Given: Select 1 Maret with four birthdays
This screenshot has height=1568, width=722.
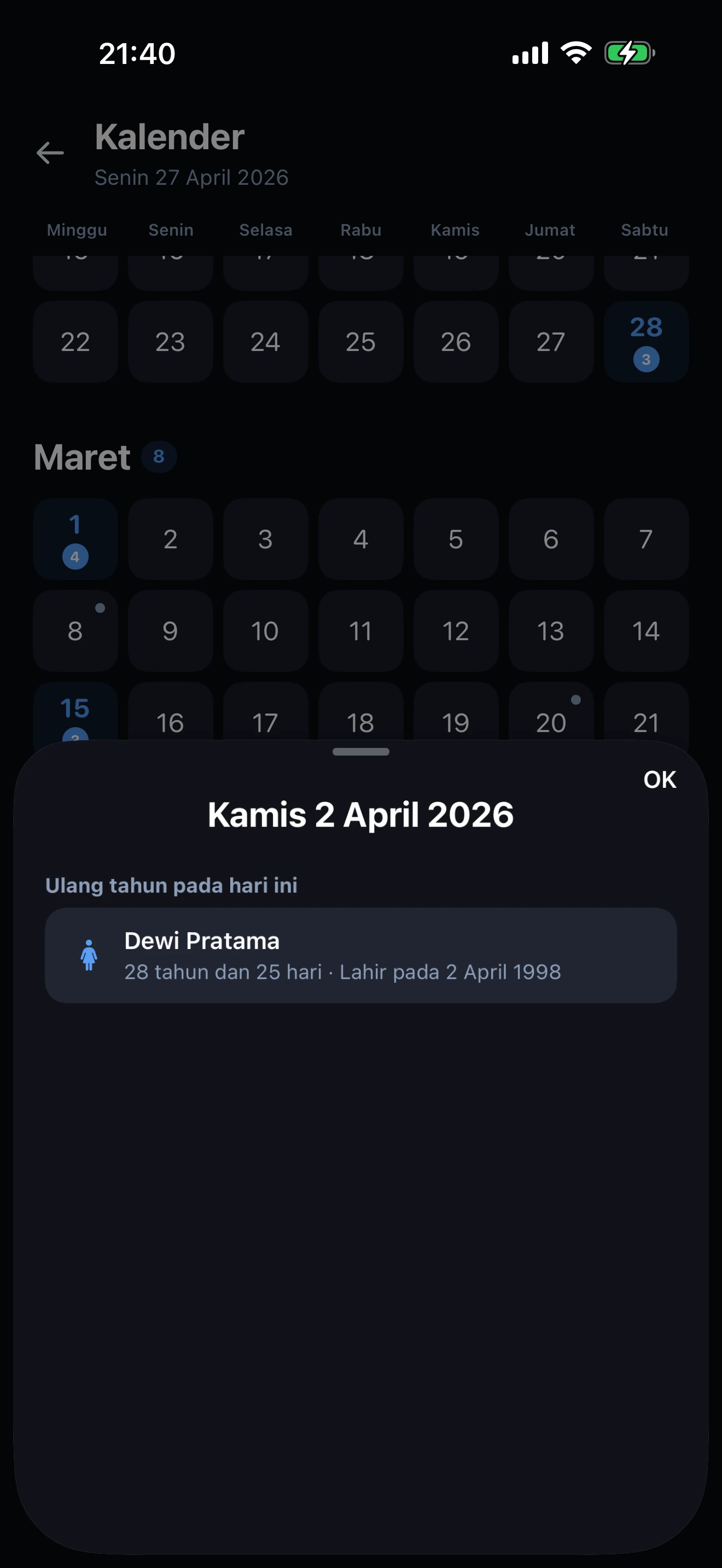Looking at the screenshot, I should pos(75,539).
